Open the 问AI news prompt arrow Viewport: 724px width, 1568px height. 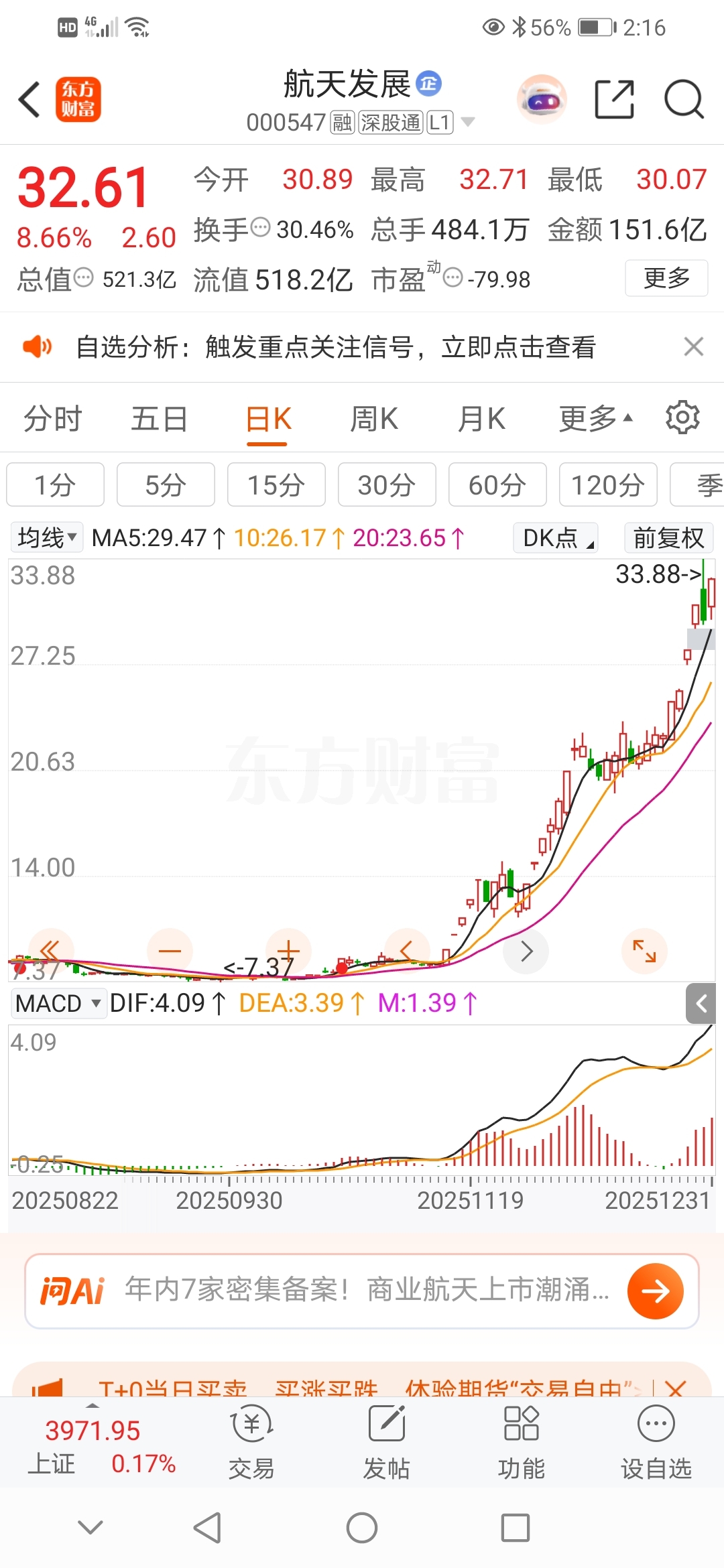[x=655, y=1291]
